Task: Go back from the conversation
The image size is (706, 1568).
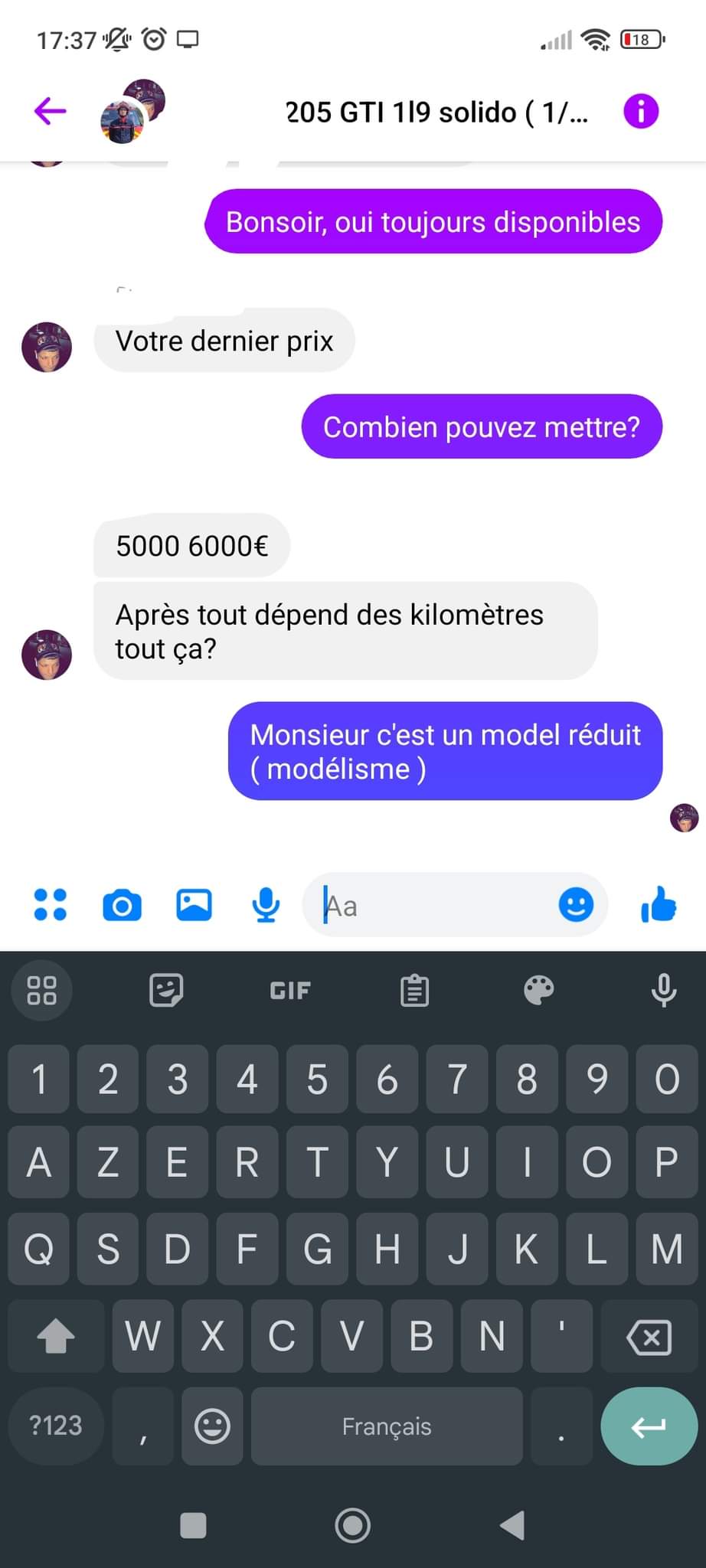Action: [51, 111]
